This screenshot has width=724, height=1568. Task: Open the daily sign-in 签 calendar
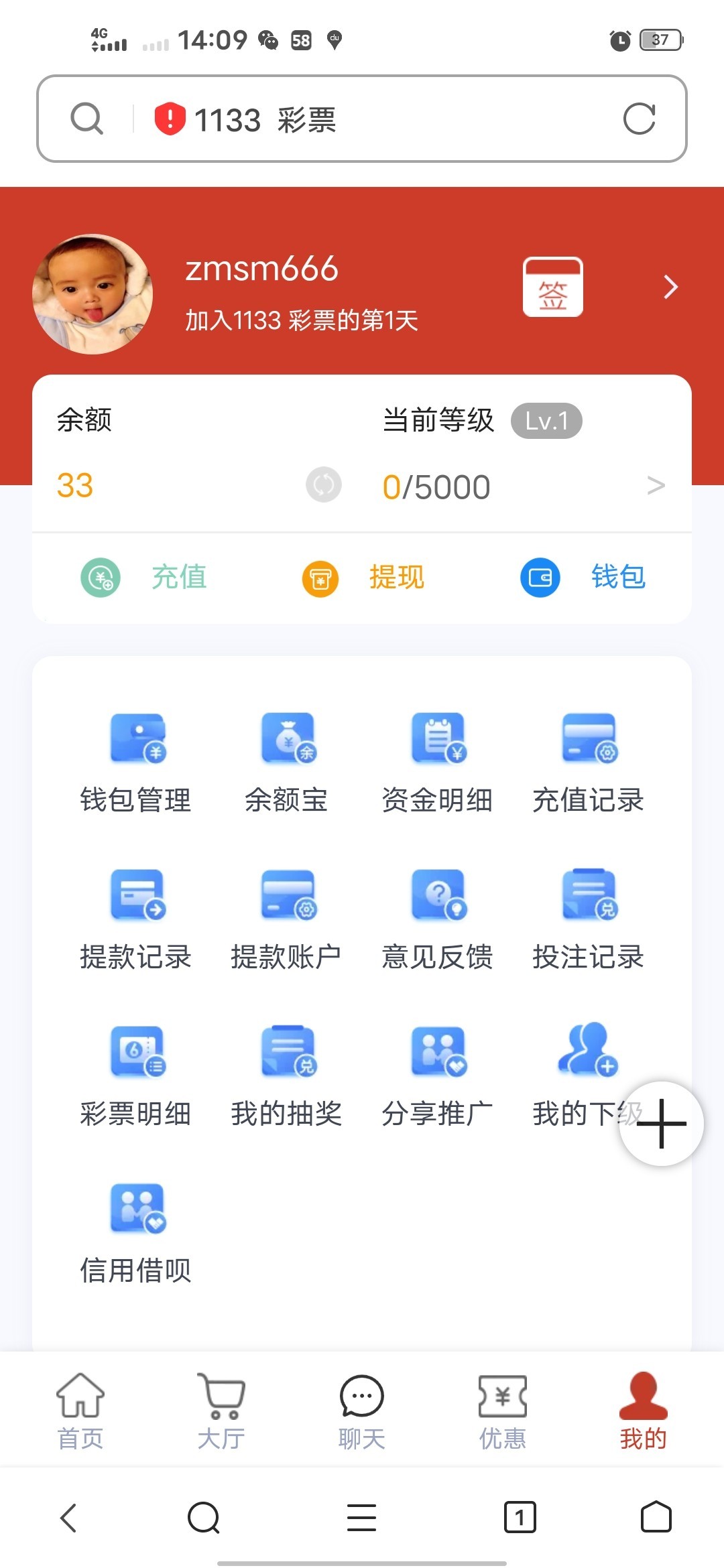(552, 287)
